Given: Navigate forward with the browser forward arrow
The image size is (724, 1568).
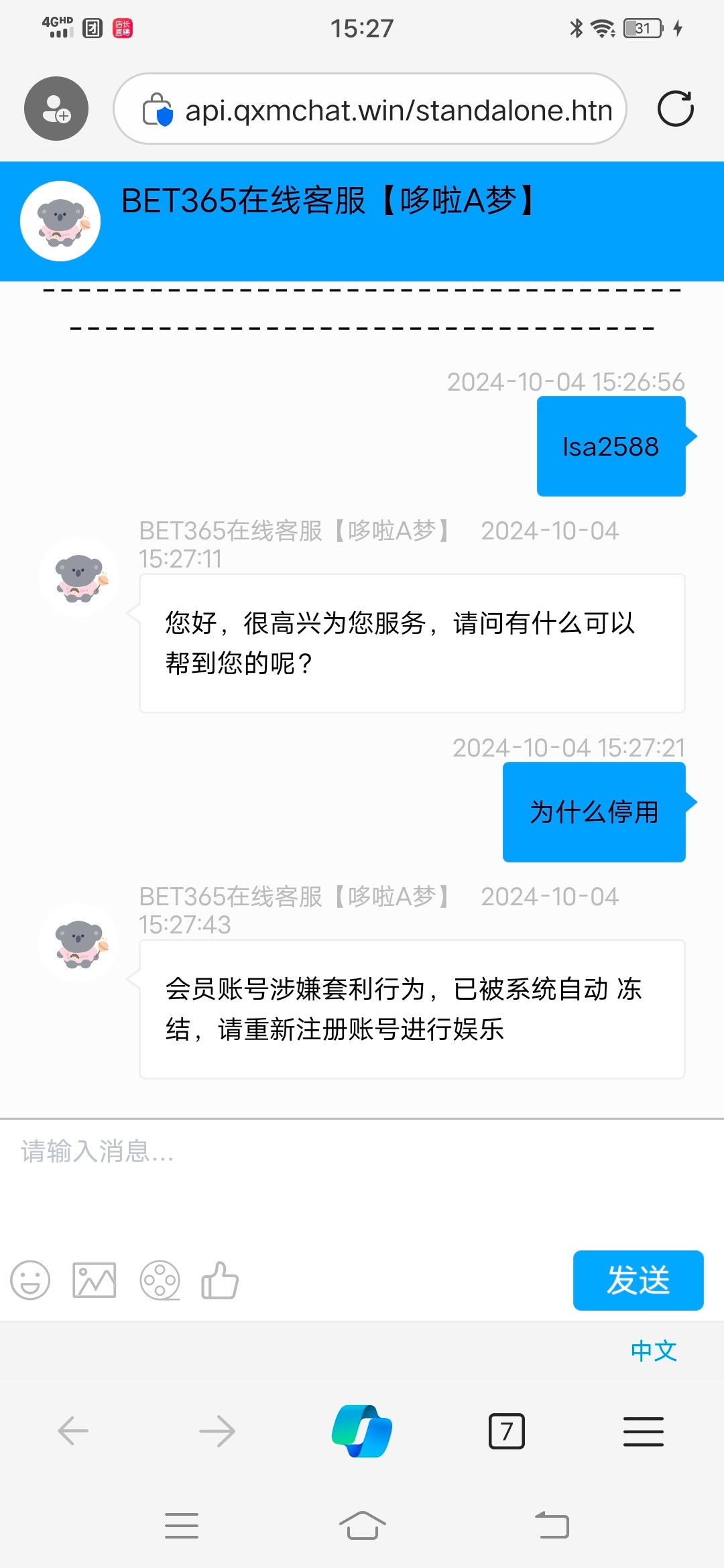Looking at the screenshot, I should 216,1431.
